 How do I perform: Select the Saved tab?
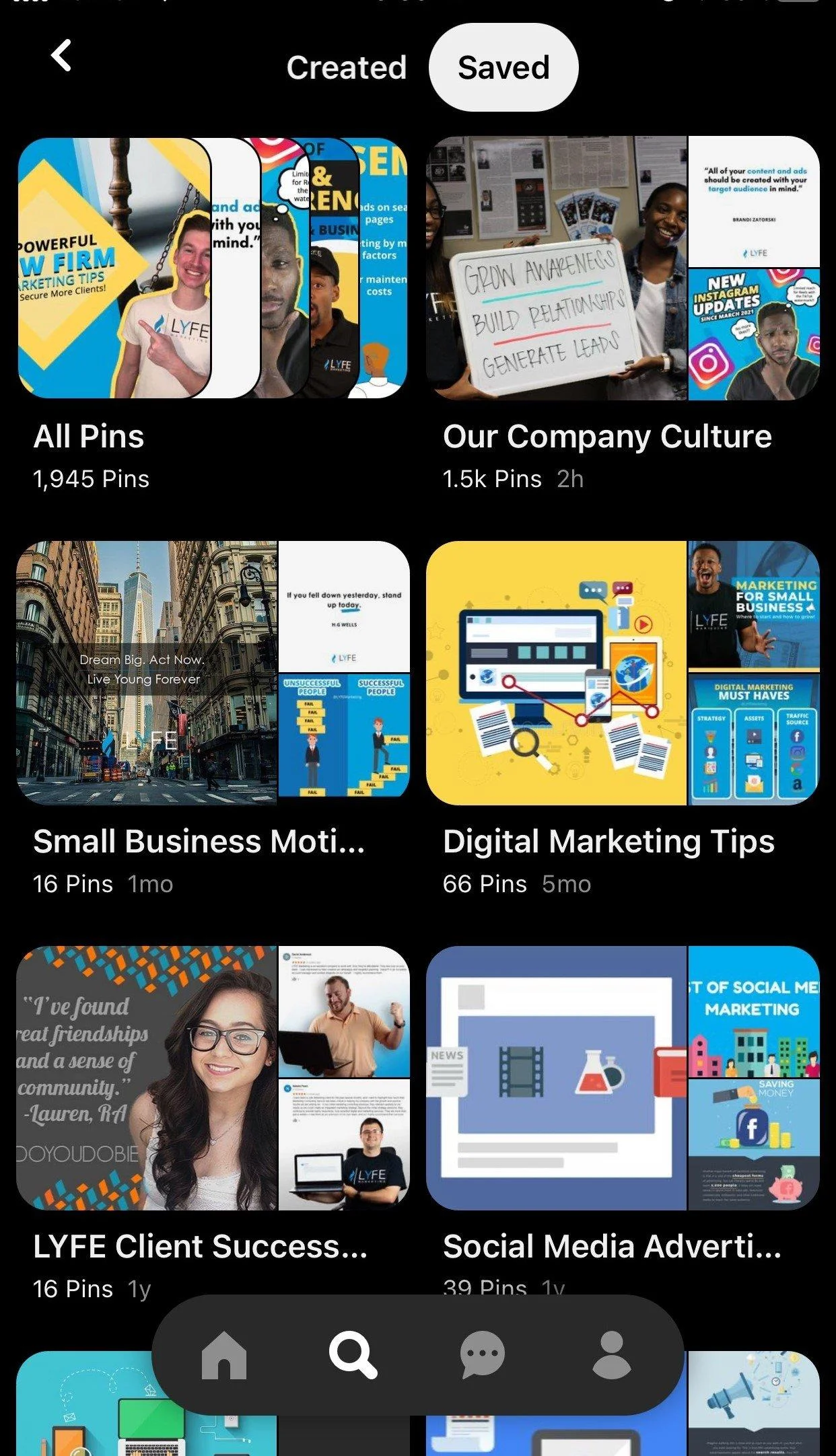(503, 67)
